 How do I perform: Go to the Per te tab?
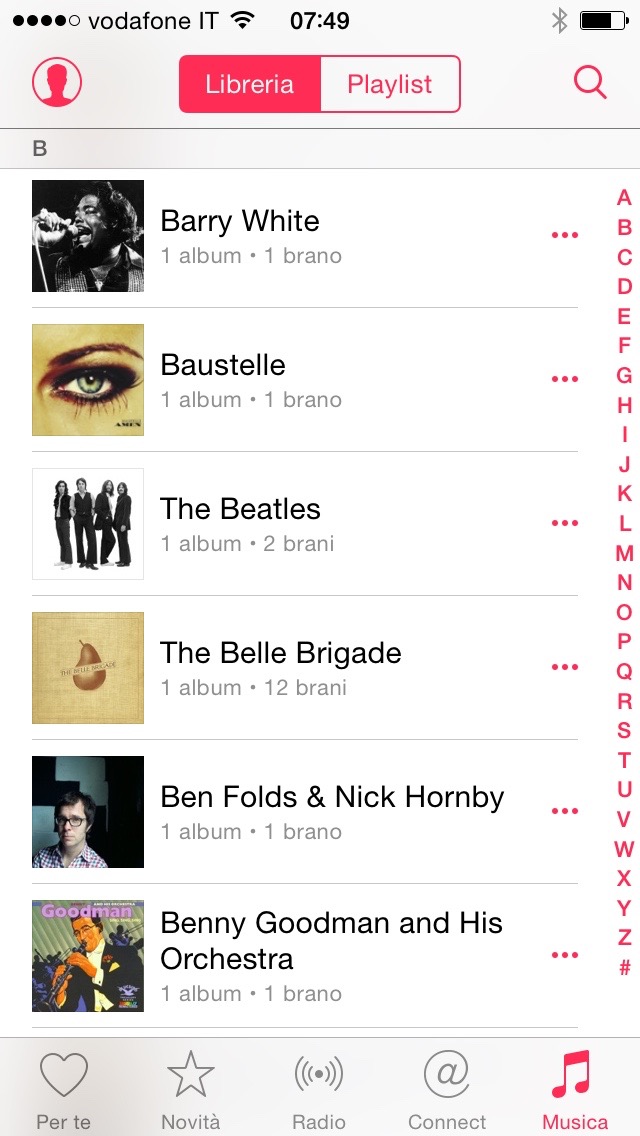64,1088
